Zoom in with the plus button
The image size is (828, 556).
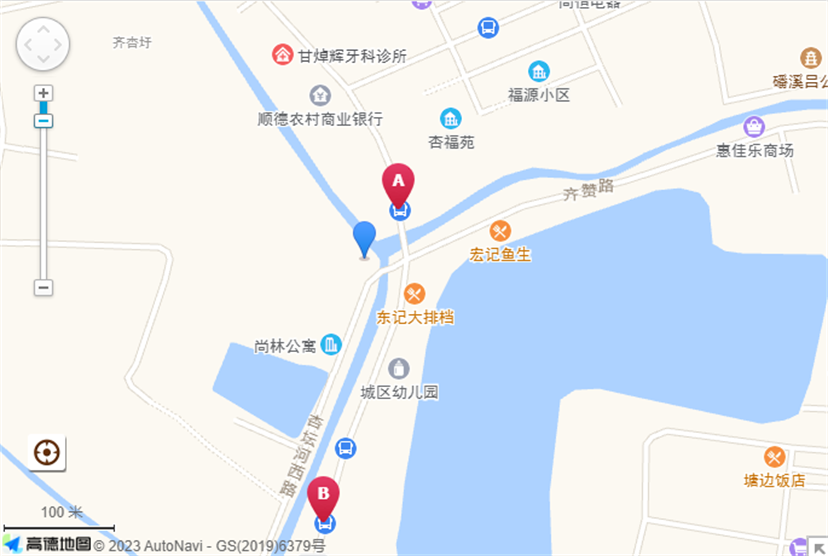[x=43, y=93]
